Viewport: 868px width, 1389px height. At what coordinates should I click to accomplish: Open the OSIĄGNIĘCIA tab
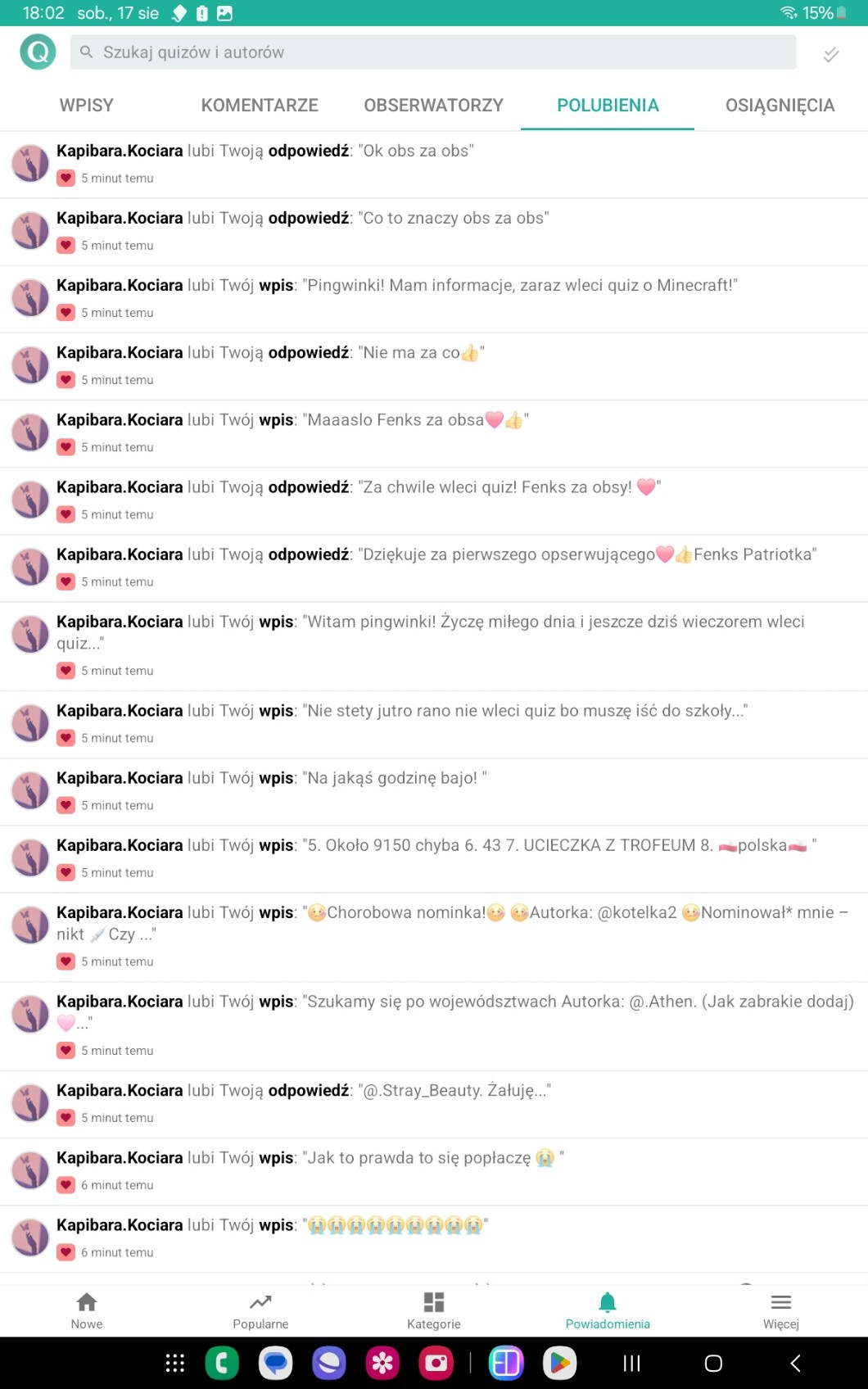tap(780, 105)
